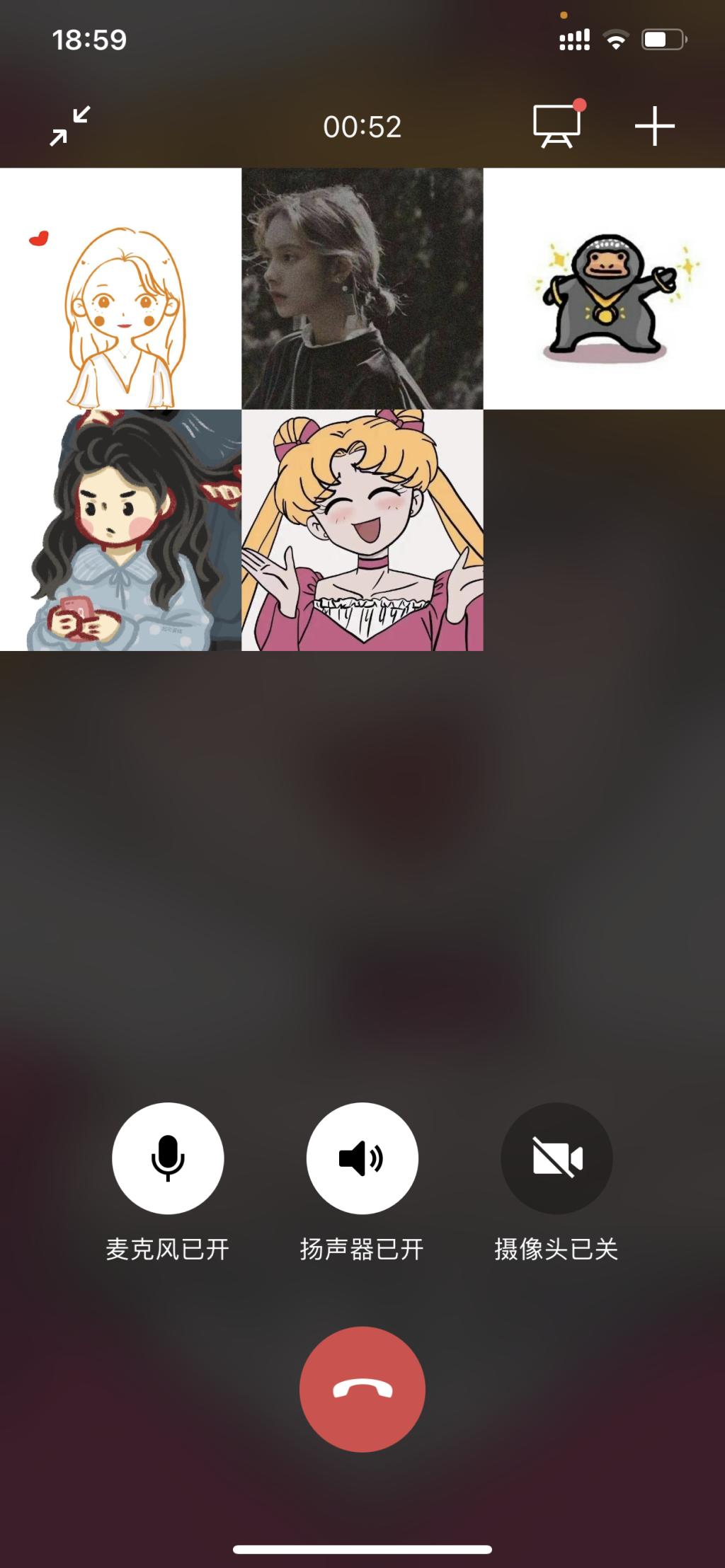
Task: Select the photo portrait participant tile
Action: tap(362, 289)
